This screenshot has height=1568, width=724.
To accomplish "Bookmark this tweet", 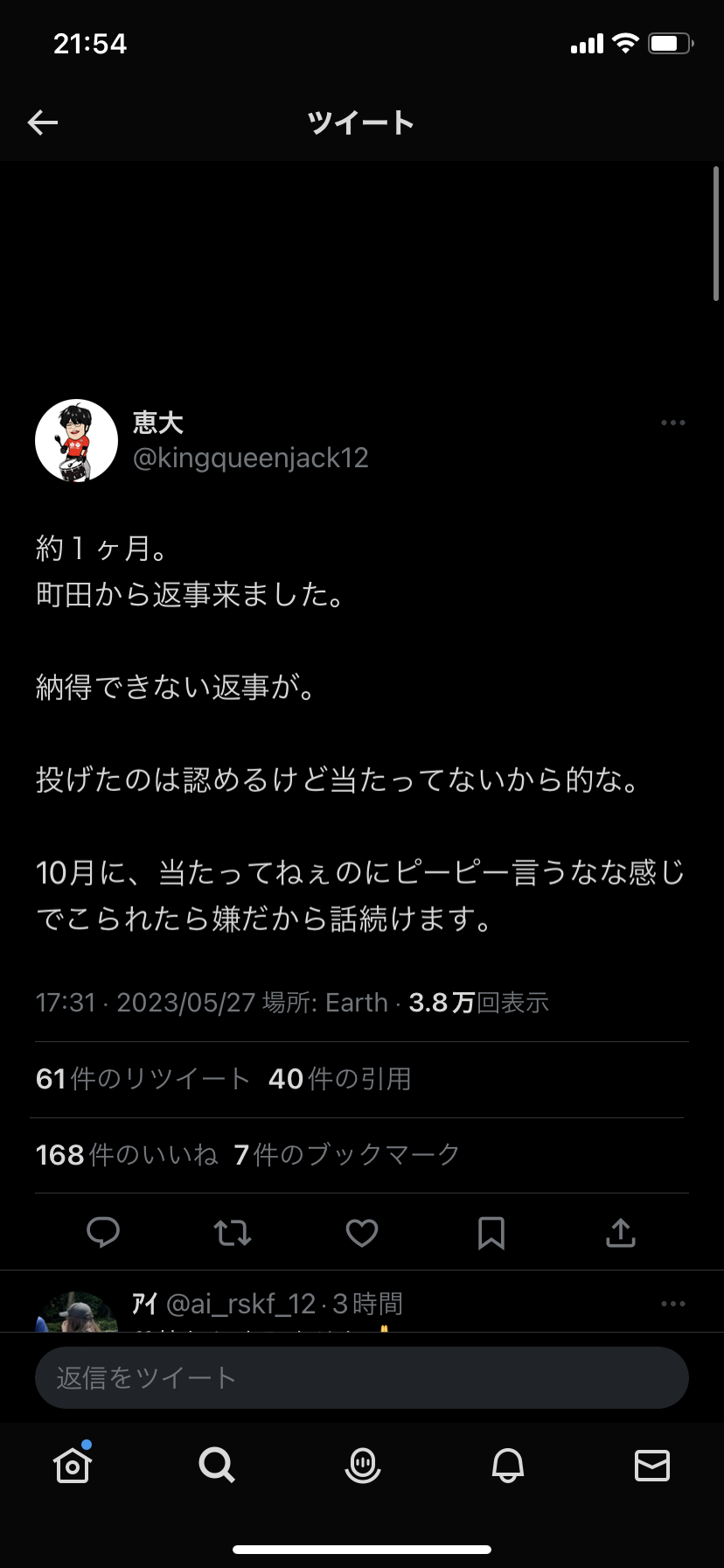I will coord(491,1232).
